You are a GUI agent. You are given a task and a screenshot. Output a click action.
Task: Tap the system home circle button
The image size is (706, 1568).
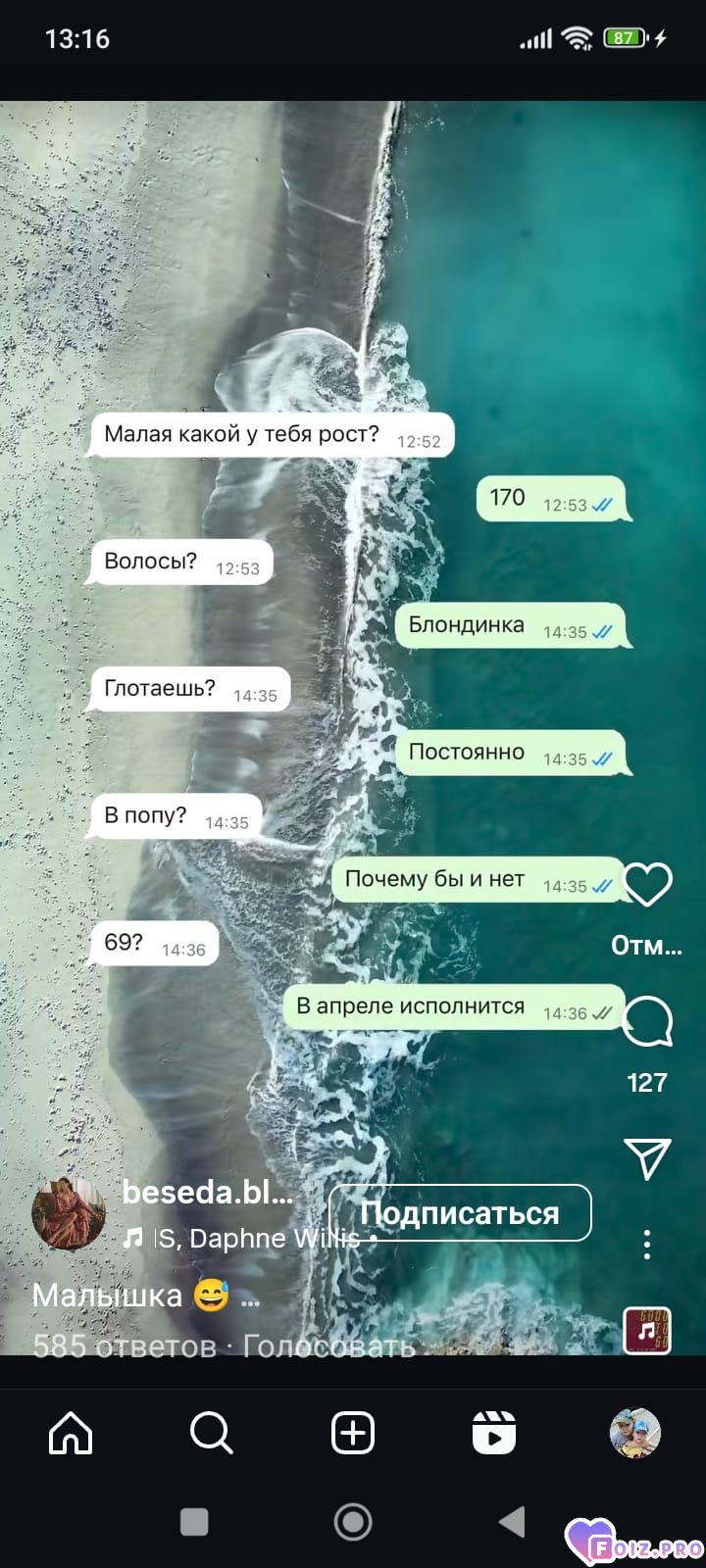(353, 1522)
